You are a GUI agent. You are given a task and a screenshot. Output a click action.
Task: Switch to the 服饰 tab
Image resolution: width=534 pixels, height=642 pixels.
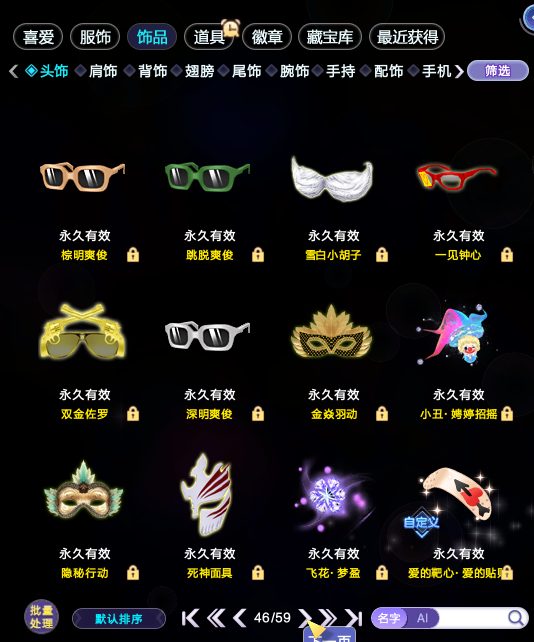(95, 37)
